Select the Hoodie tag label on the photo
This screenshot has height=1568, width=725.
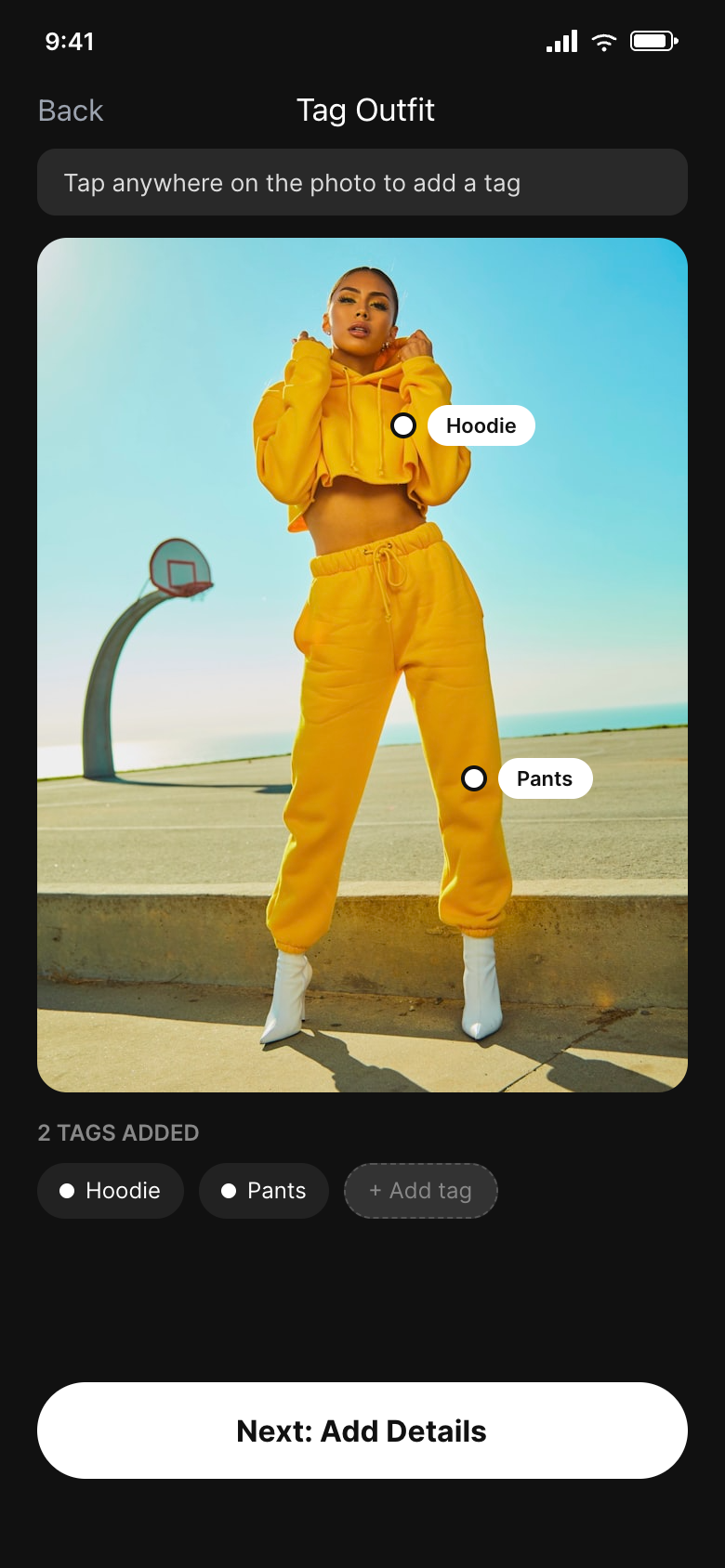pos(481,425)
